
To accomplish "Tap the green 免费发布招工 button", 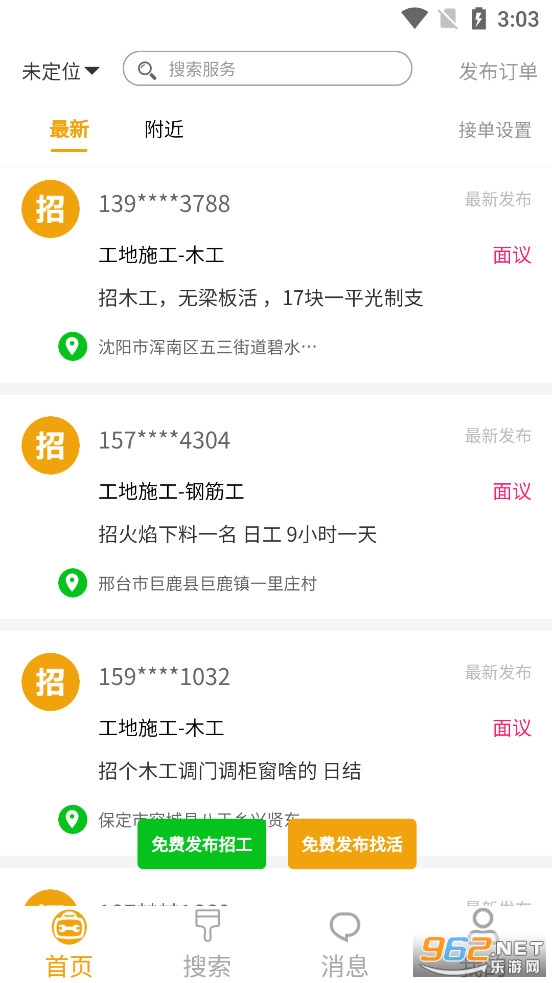I will click(x=202, y=844).
